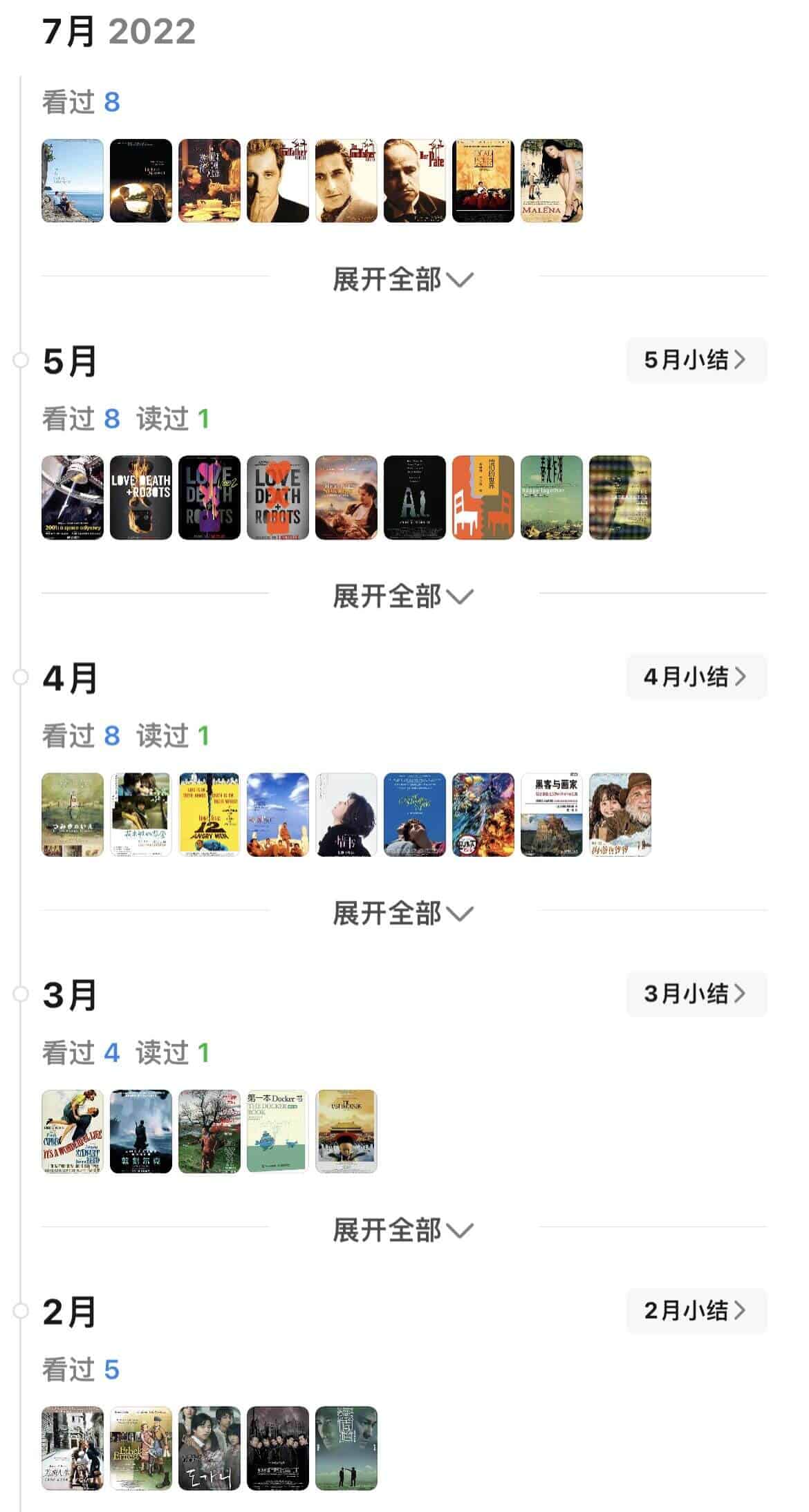Open the 3月小结 monthly summary
The width and height of the screenshot is (809, 1512).
coord(696,994)
